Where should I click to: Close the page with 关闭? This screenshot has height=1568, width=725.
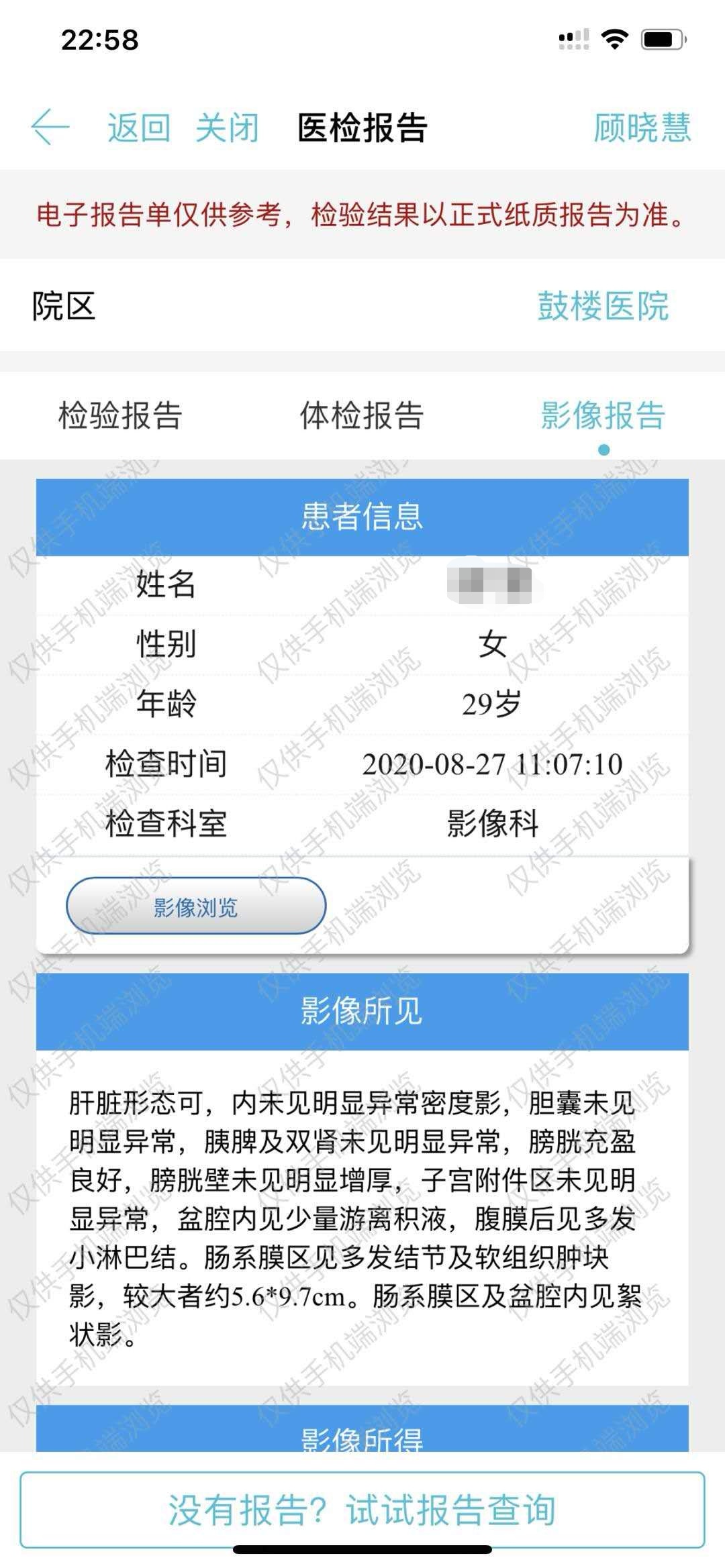point(227,127)
